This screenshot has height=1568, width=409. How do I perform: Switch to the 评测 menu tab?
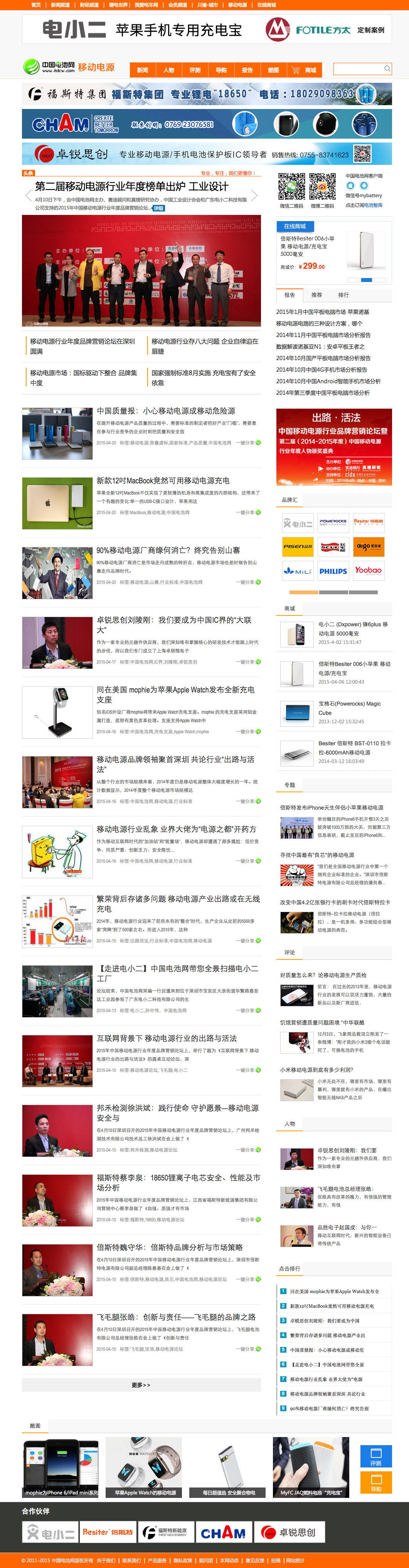pos(194,70)
